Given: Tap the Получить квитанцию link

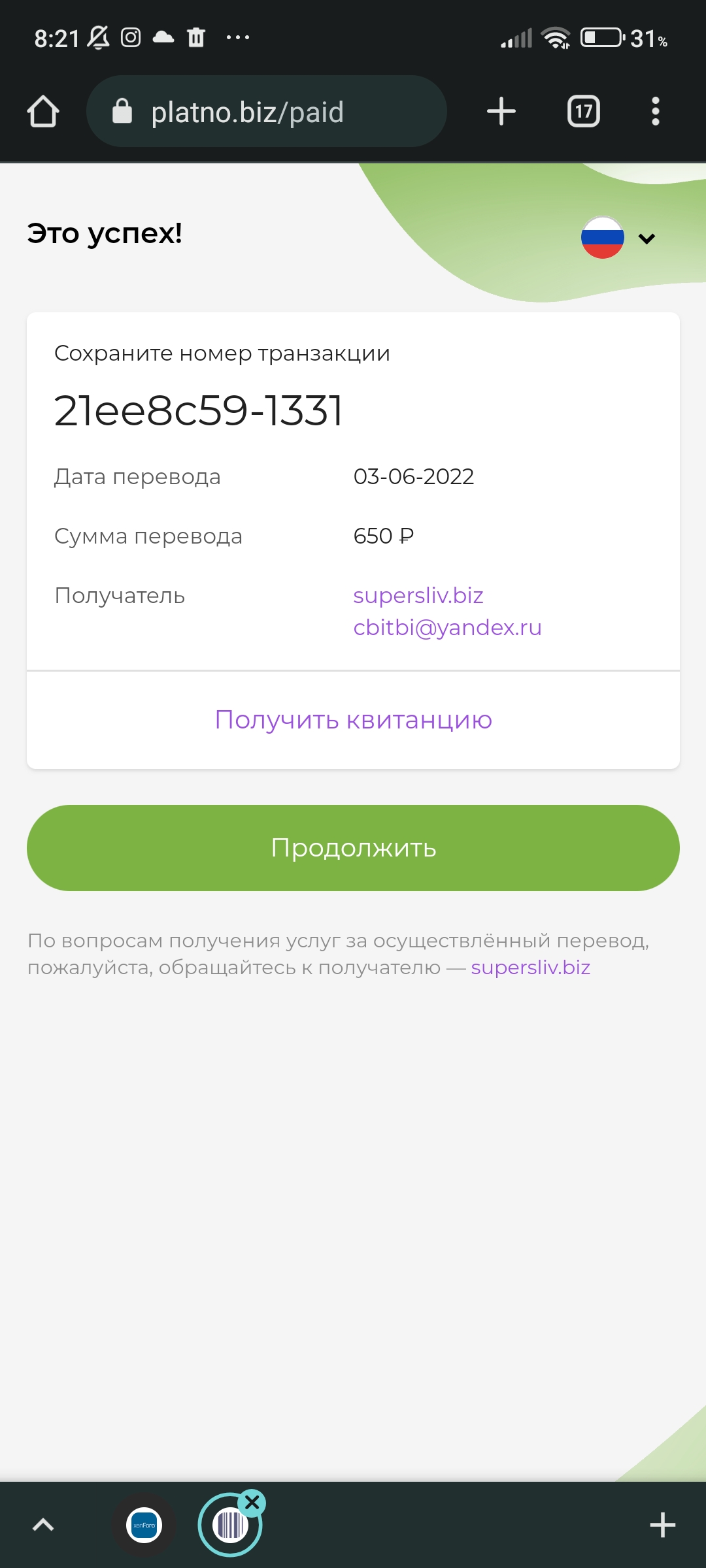Looking at the screenshot, I should (353, 720).
